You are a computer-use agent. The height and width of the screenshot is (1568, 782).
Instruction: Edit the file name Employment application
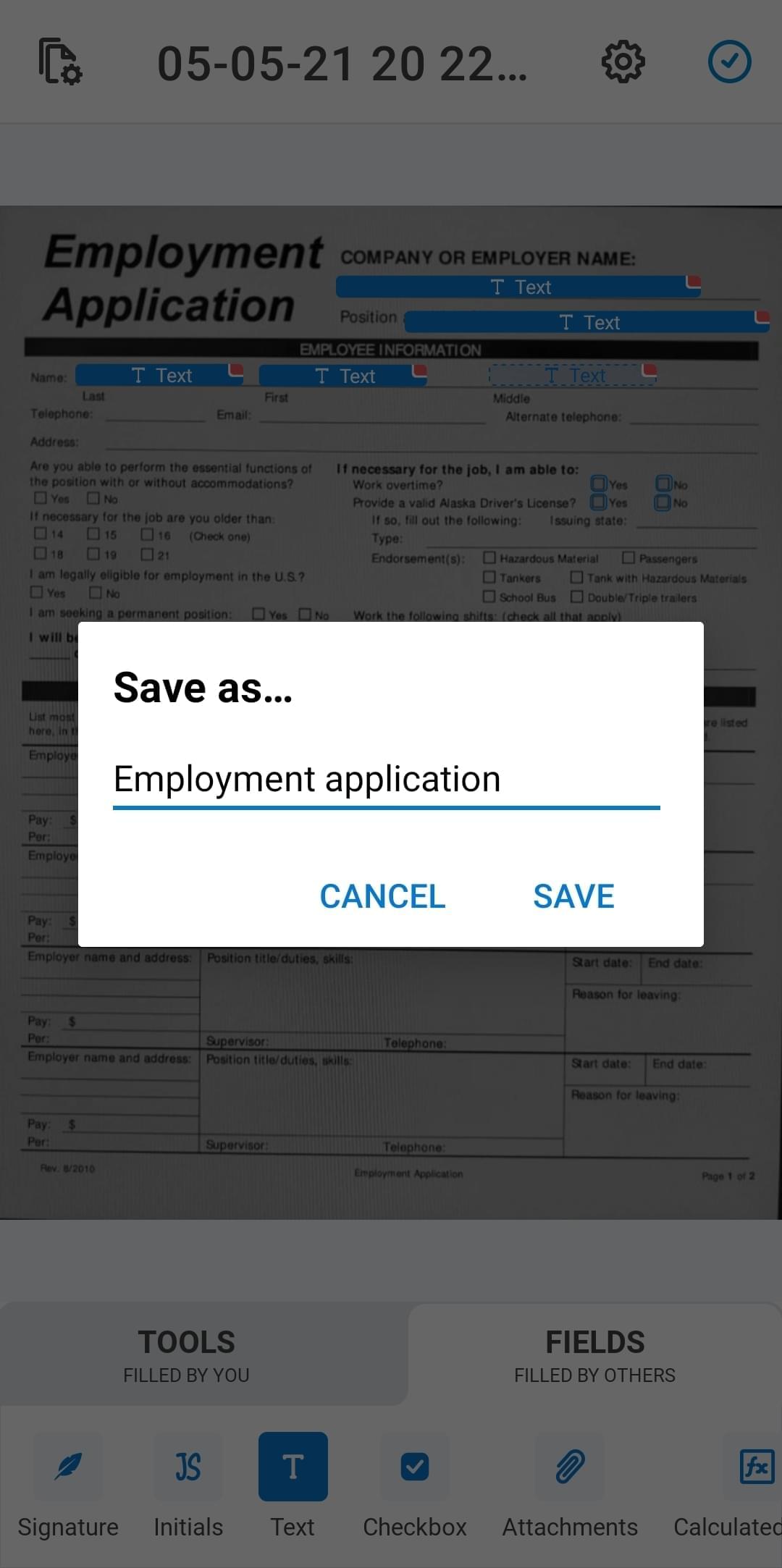click(385, 780)
